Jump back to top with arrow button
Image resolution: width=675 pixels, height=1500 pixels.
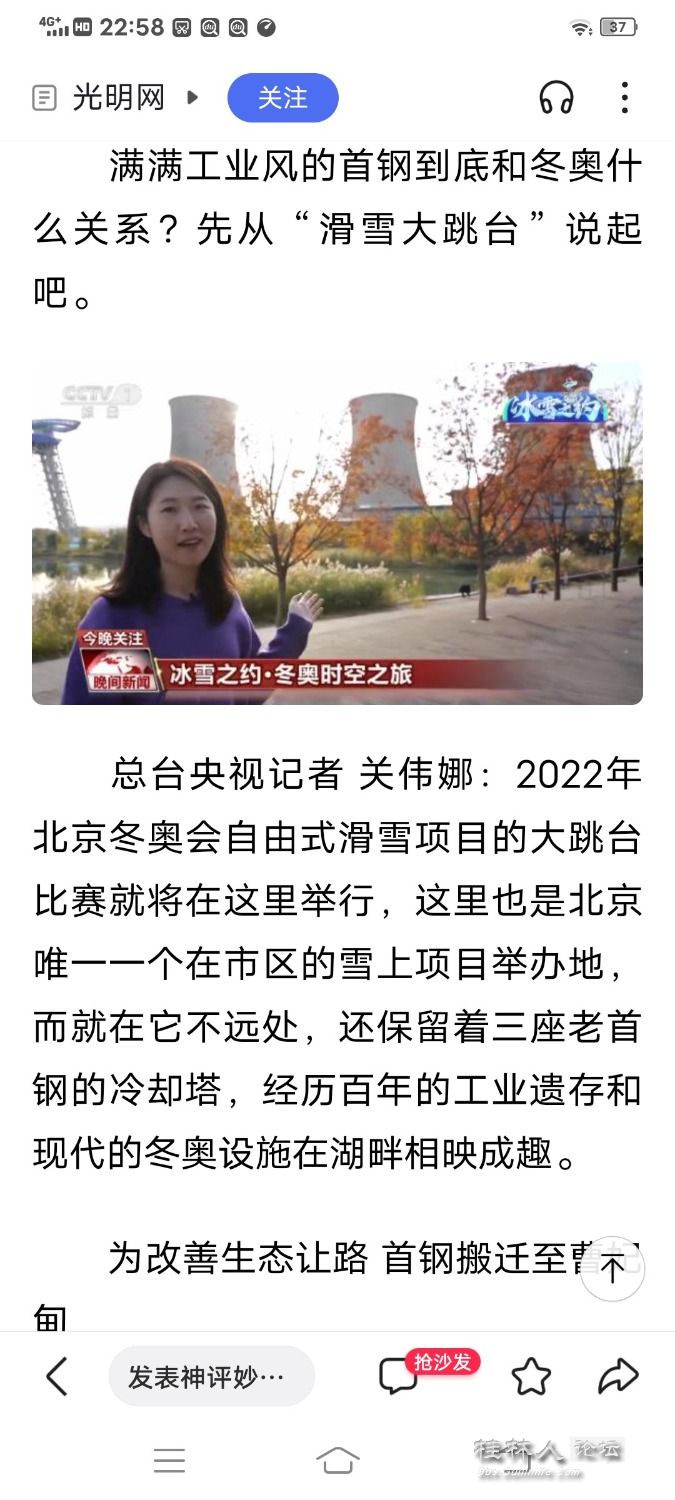click(611, 1269)
